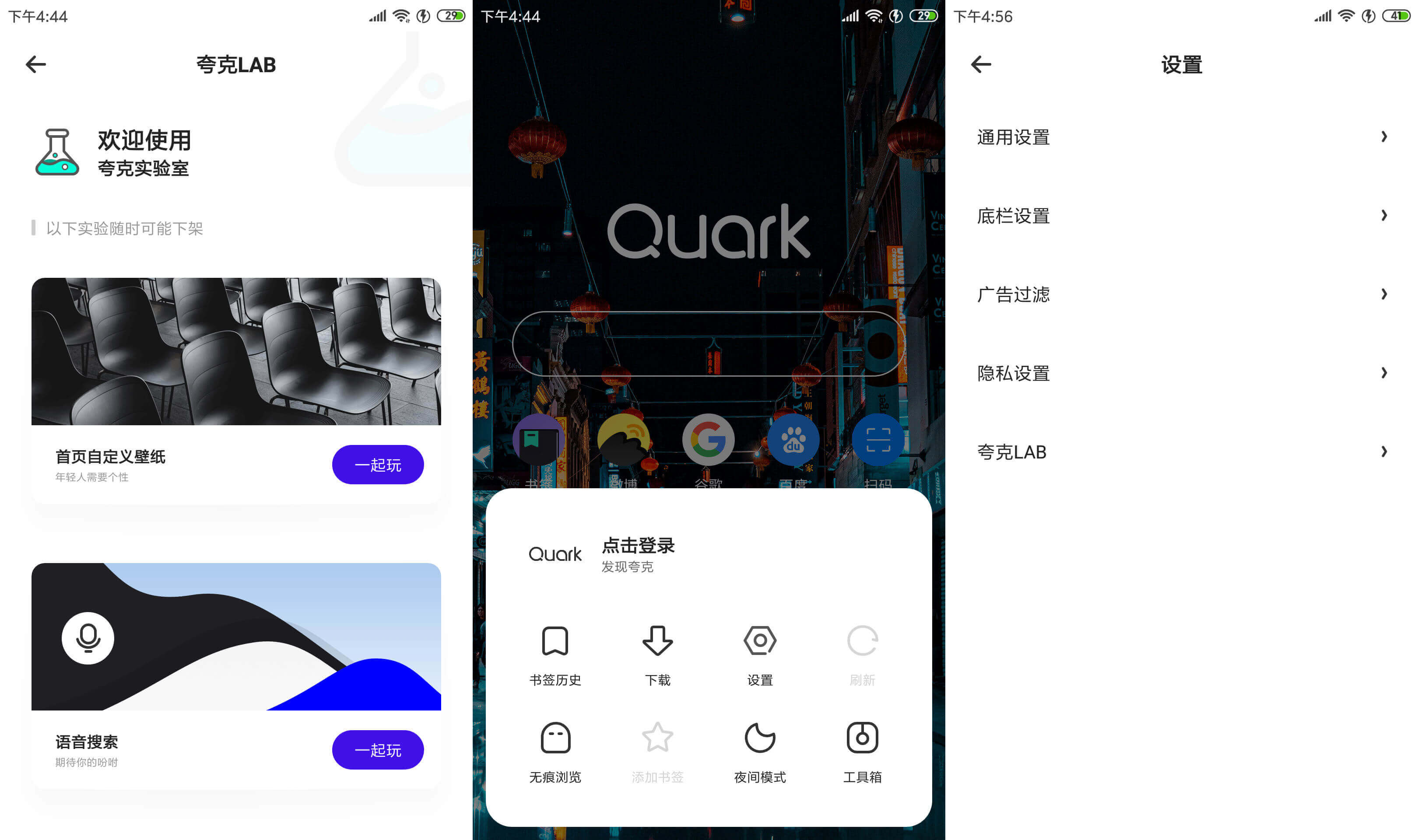Screen dimensions: 1418x840
Task: Open 广告过滤 ad filtering settings
Action: pyautogui.click(x=1181, y=294)
